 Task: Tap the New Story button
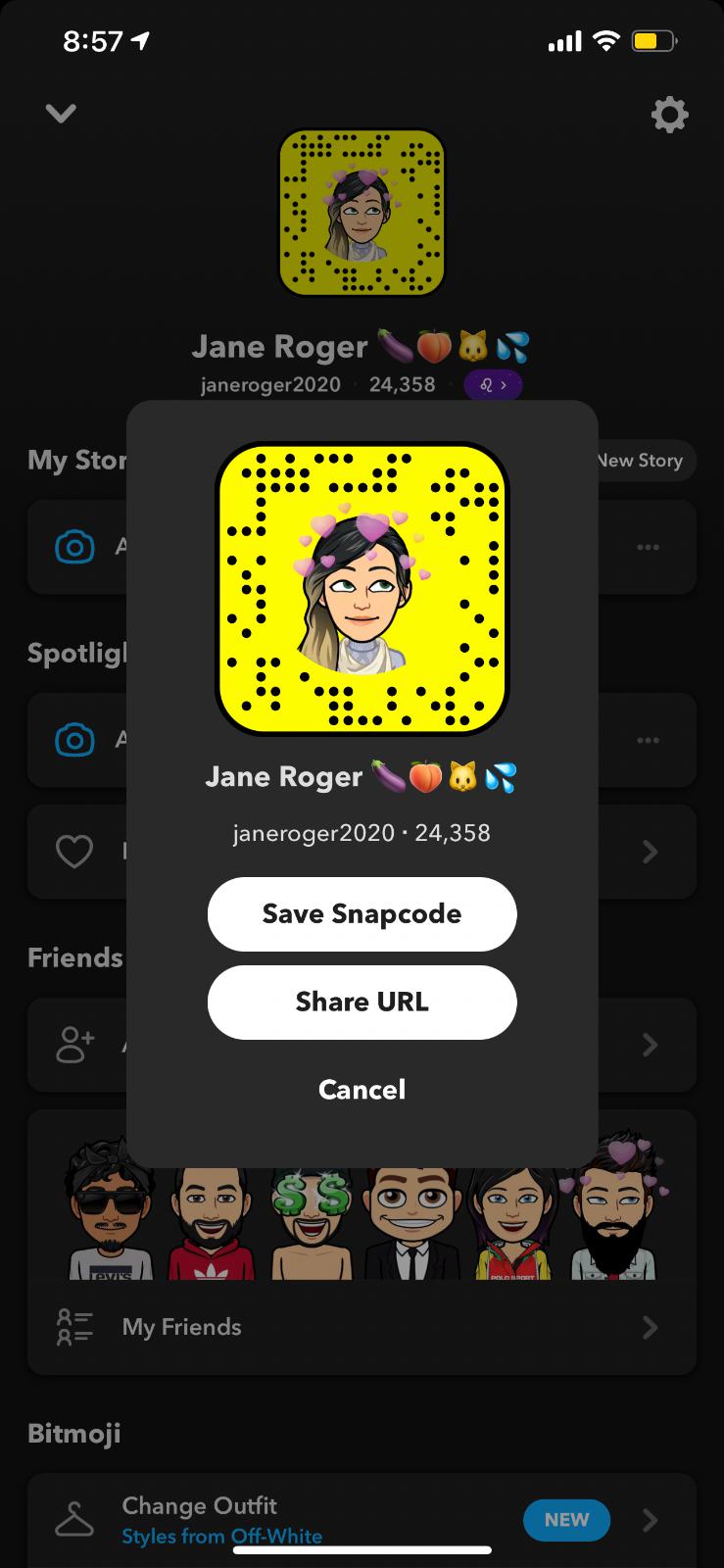pos(642,461)
